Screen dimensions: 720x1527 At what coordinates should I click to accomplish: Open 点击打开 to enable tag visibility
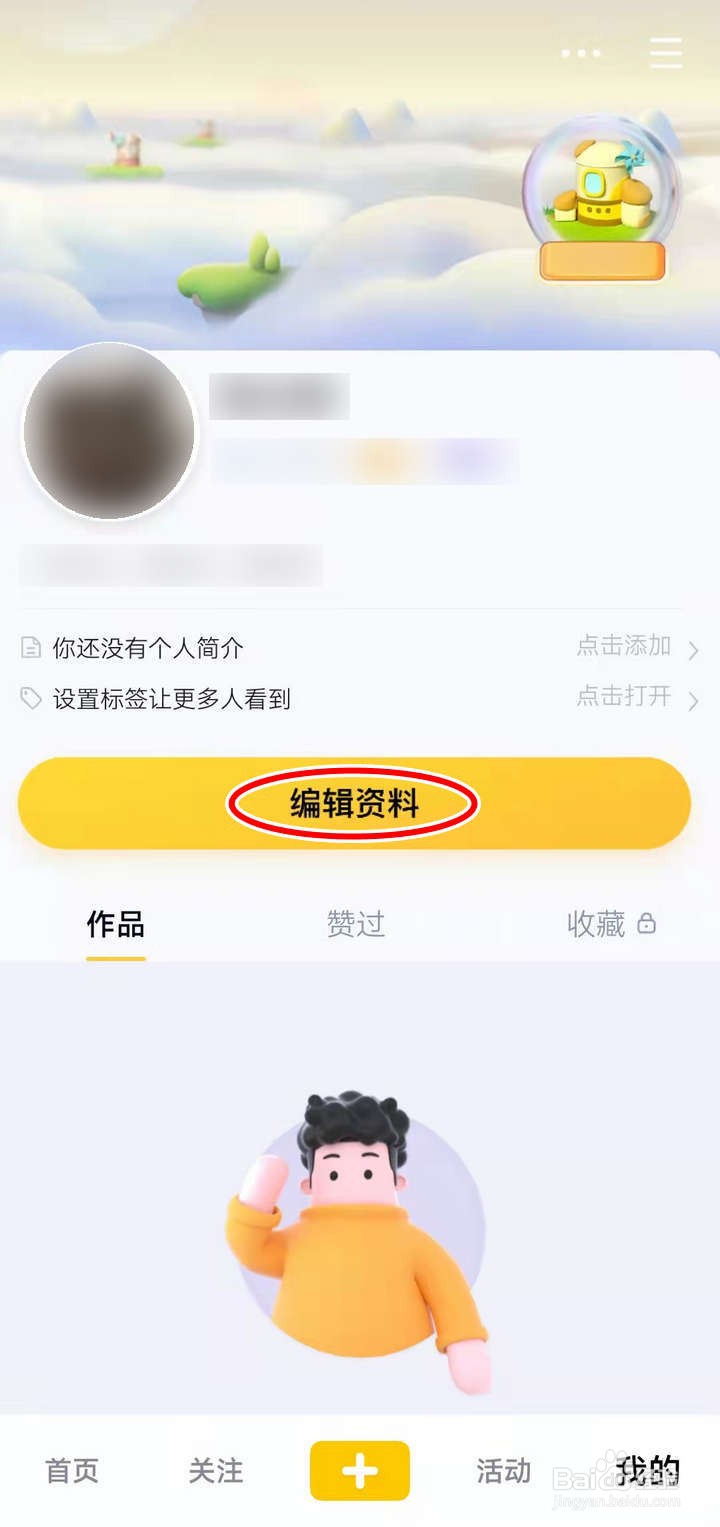(x=625, y=697)
